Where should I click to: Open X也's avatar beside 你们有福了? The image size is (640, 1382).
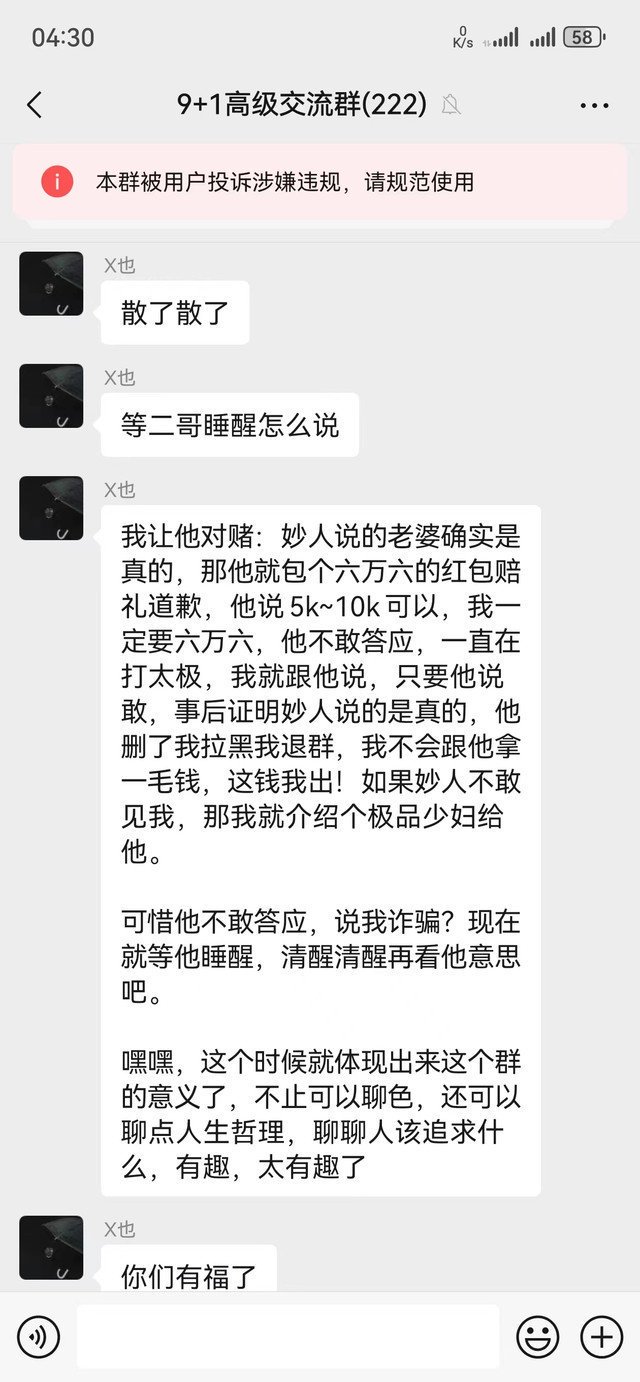pyautogui.click(x=51, y=1248)
